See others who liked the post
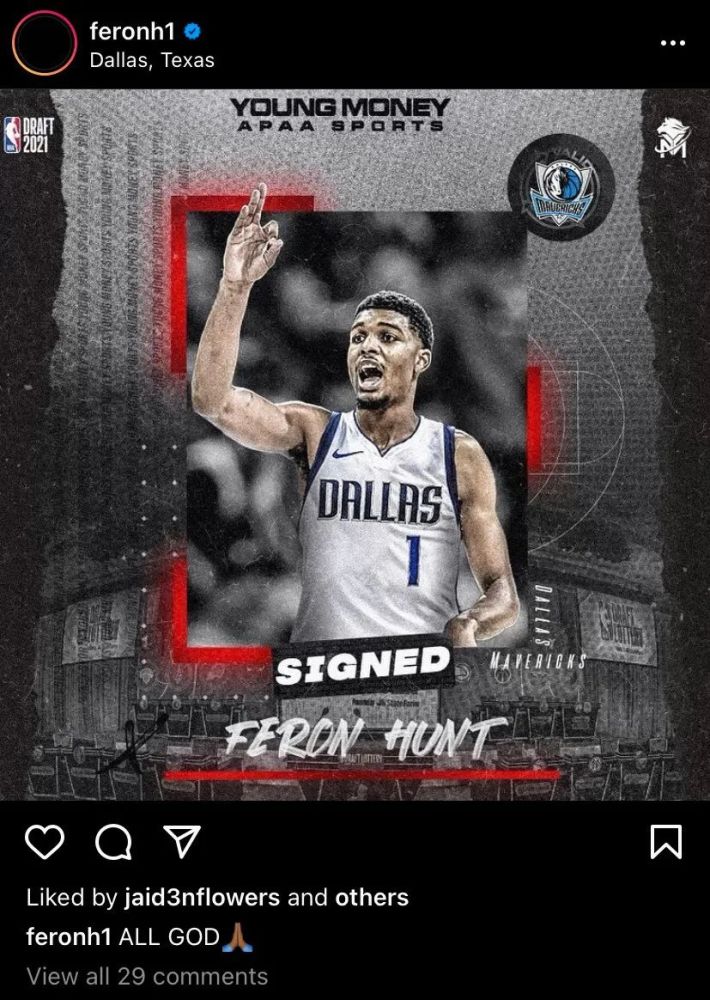Screen dimensions: 710x1000 (371, 897)
